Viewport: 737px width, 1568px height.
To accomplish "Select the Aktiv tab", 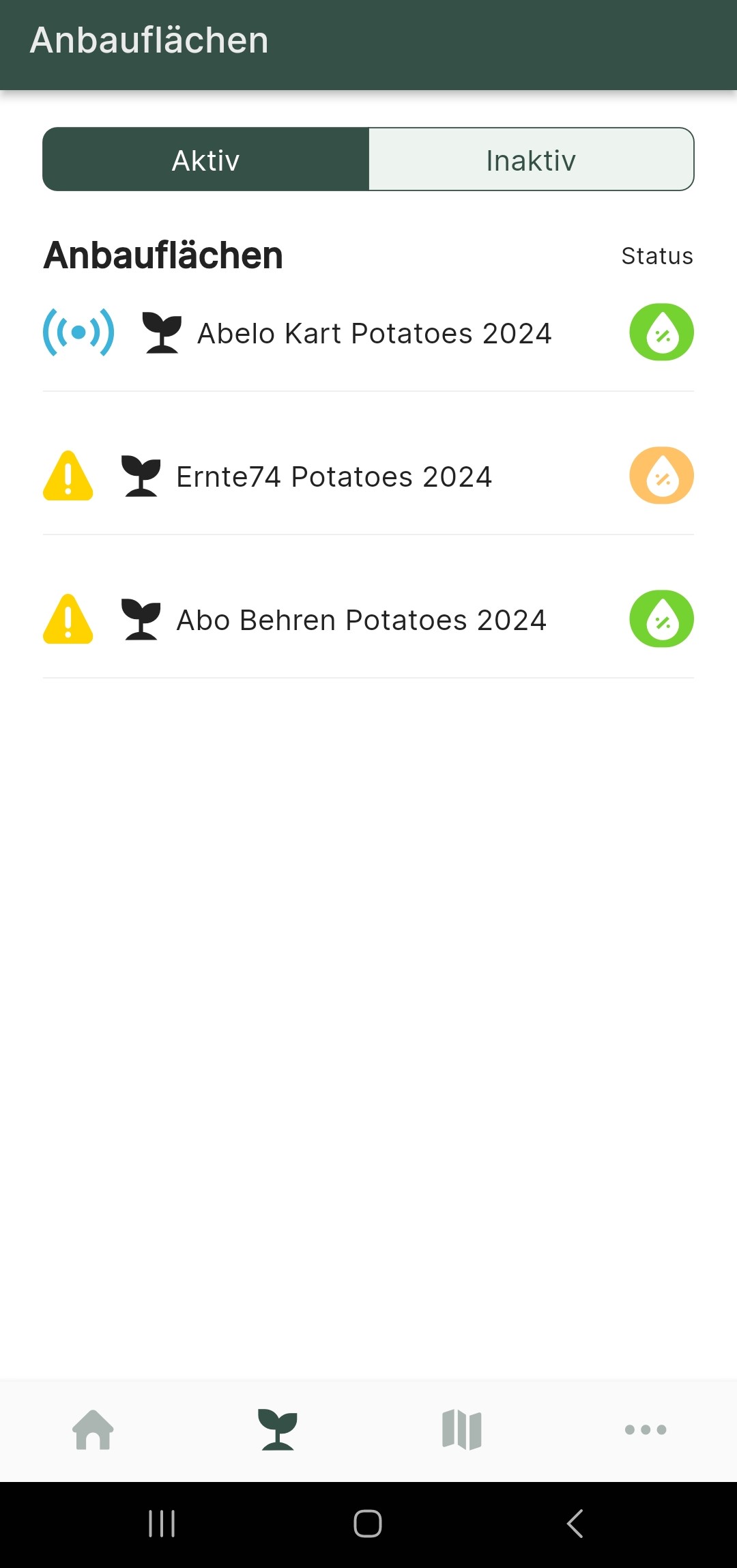I will pos(206,159).
